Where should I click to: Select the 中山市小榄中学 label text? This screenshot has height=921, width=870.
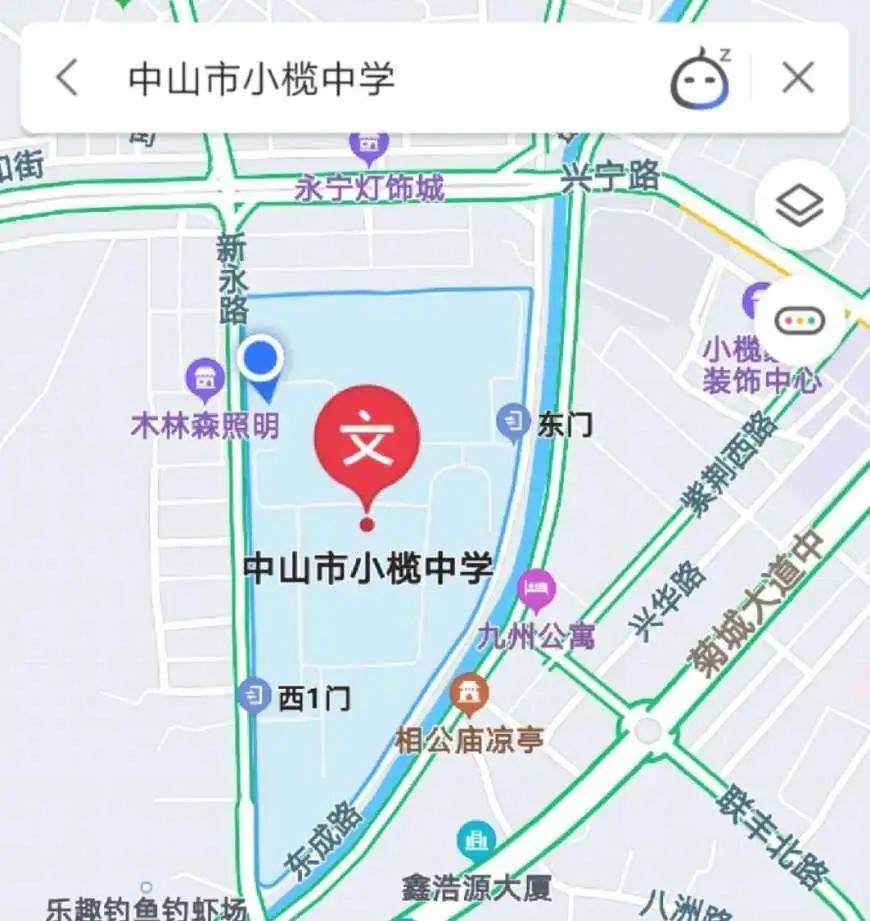[367, 570]
